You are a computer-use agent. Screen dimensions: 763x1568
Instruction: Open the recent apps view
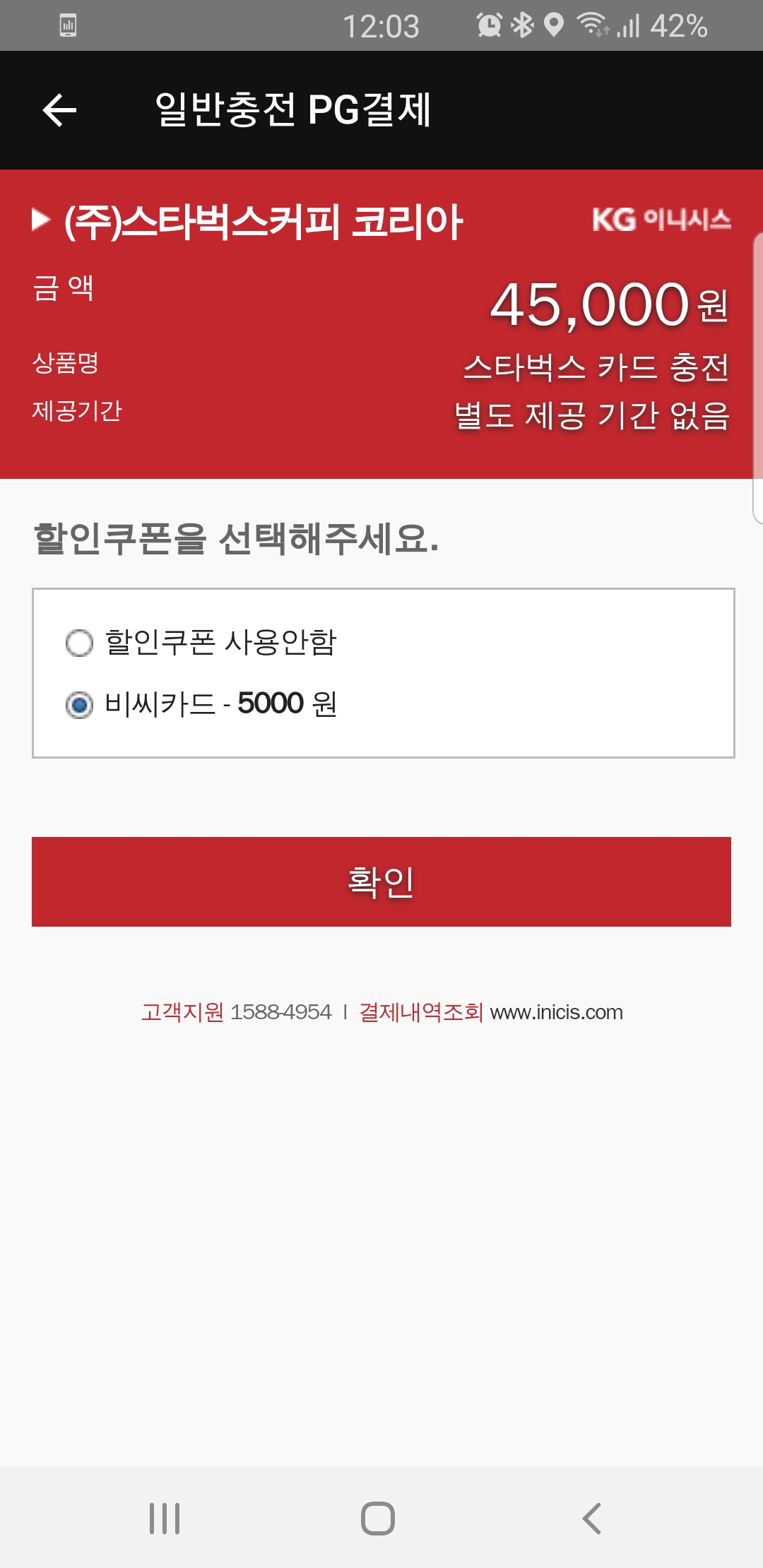pyautogui.click(x=165, y=1519)
